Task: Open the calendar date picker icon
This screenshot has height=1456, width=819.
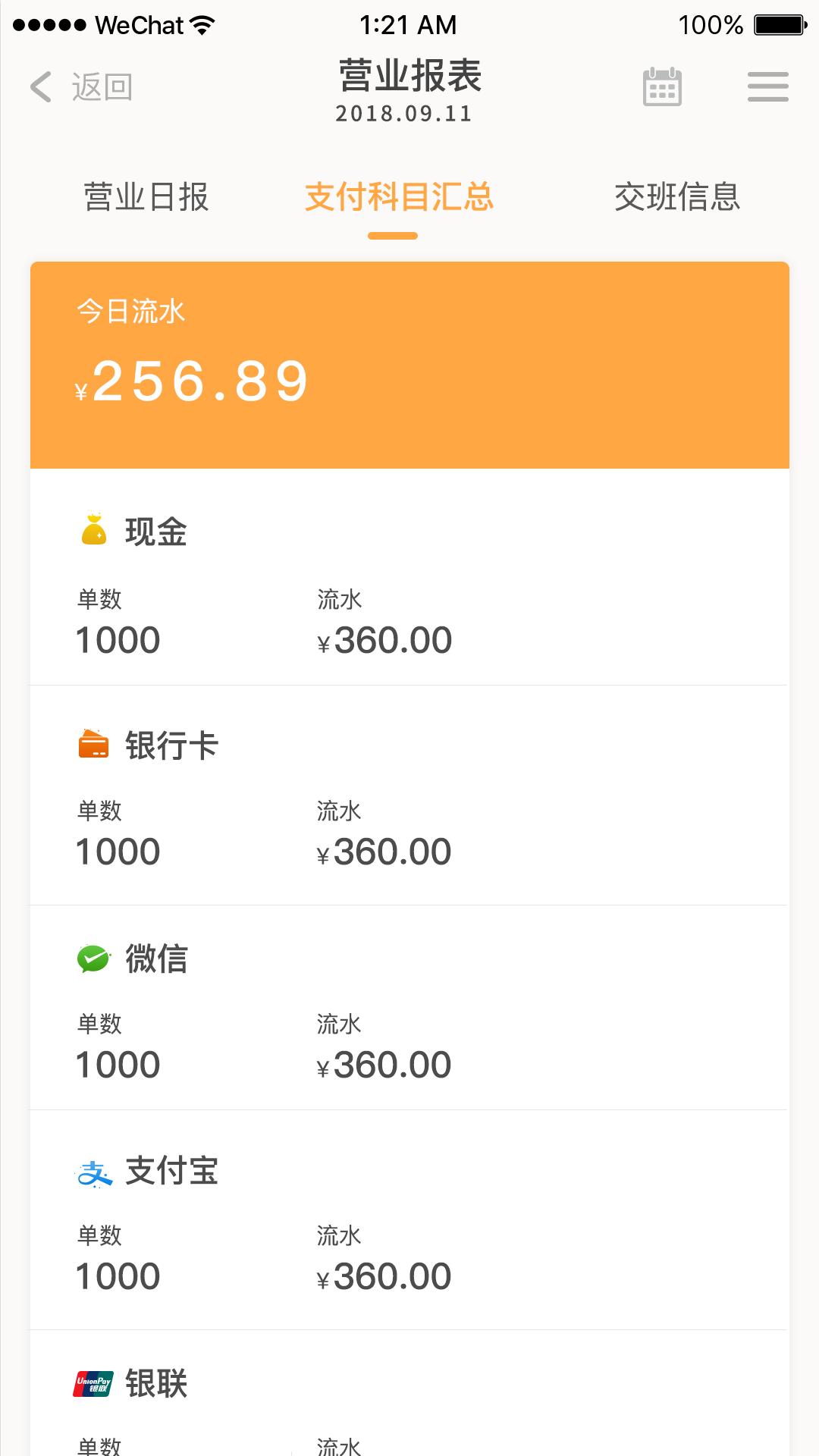Action: pos(661,86)
